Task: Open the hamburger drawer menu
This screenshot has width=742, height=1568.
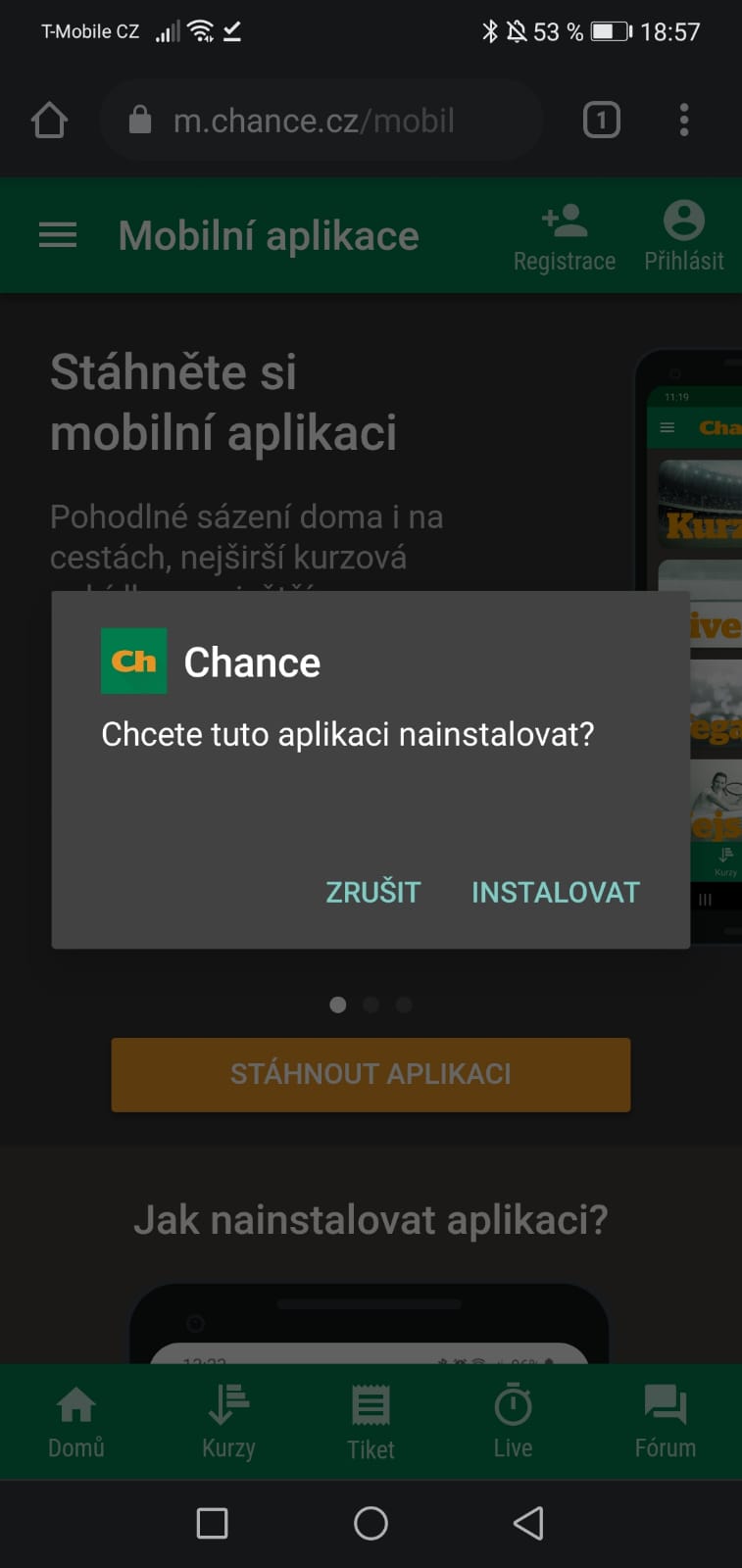Action: pos(58,235)
